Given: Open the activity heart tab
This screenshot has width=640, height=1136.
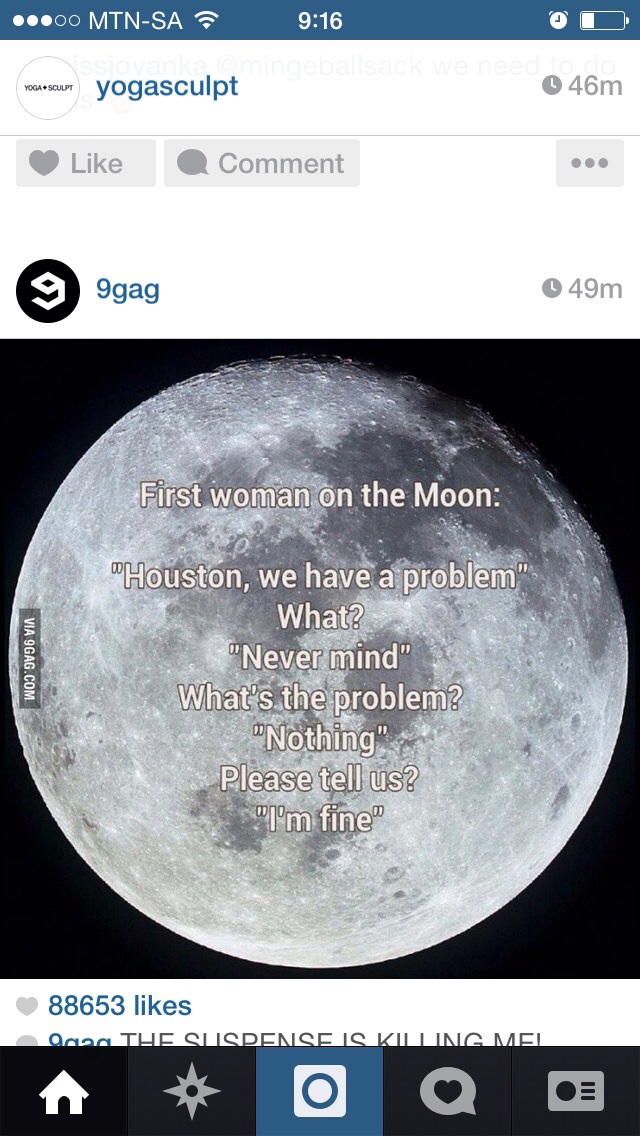Looking at the screenshot, I should click(448, 1092).
